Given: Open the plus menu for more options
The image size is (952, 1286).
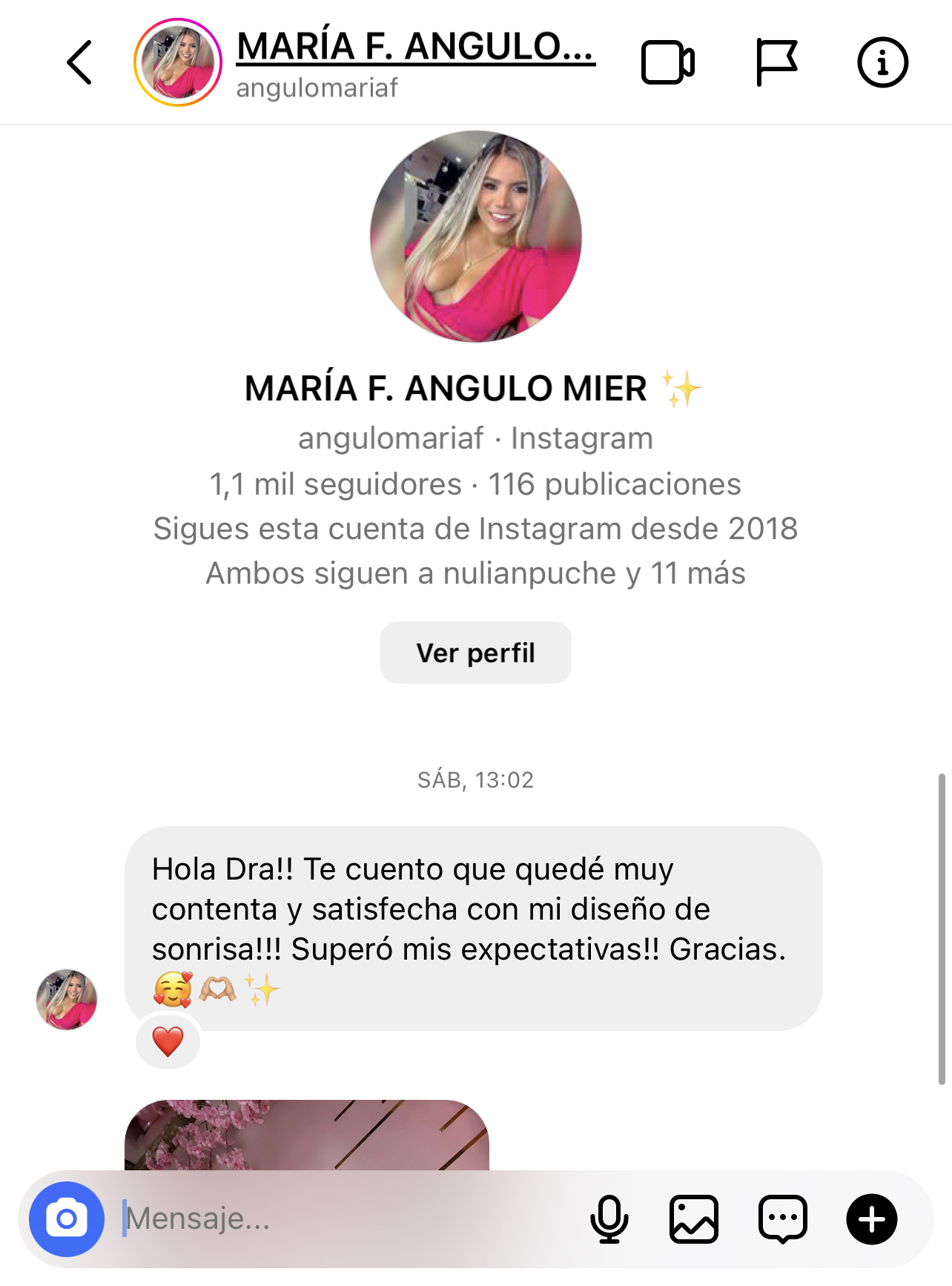Looking at the screenshot, I should 872,1219.
